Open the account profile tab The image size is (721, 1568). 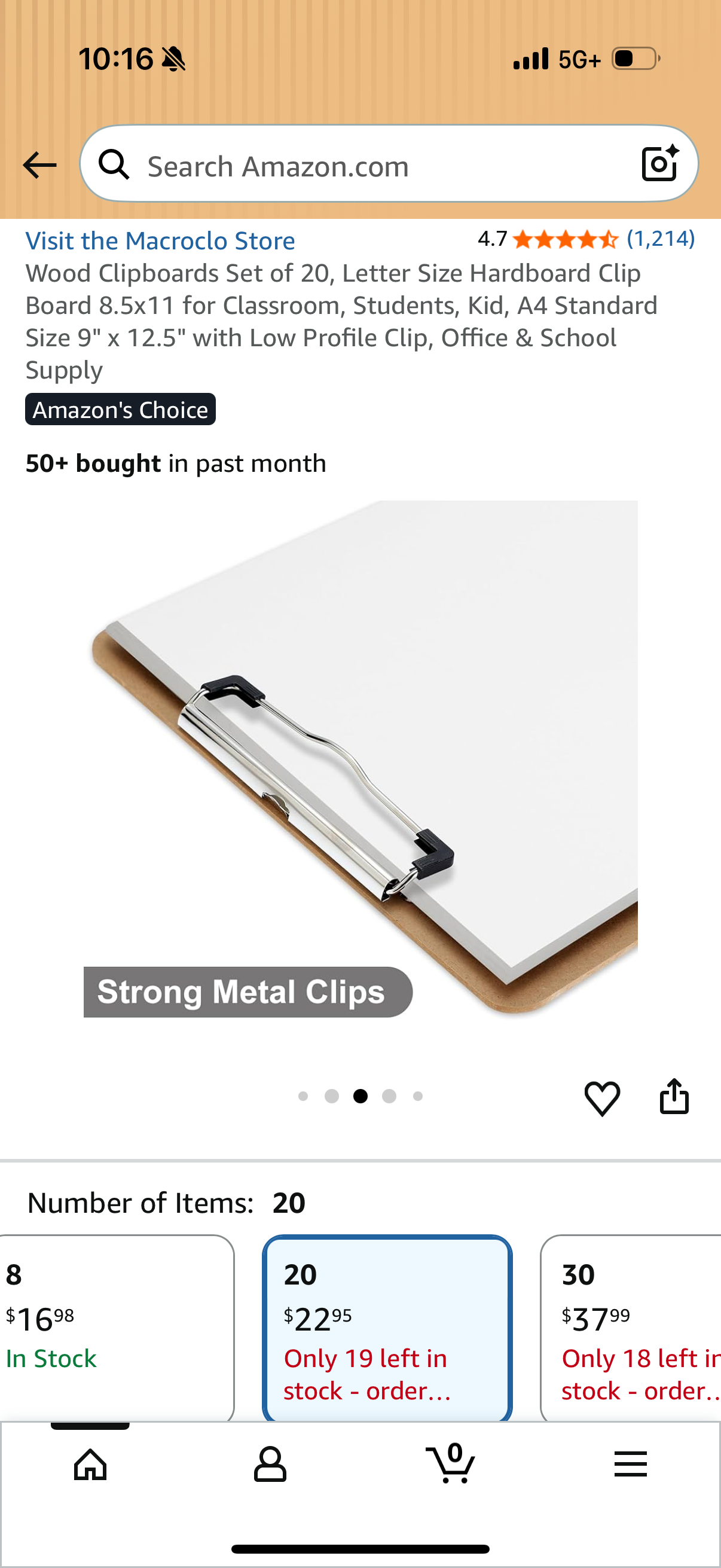coord(270,1464)
